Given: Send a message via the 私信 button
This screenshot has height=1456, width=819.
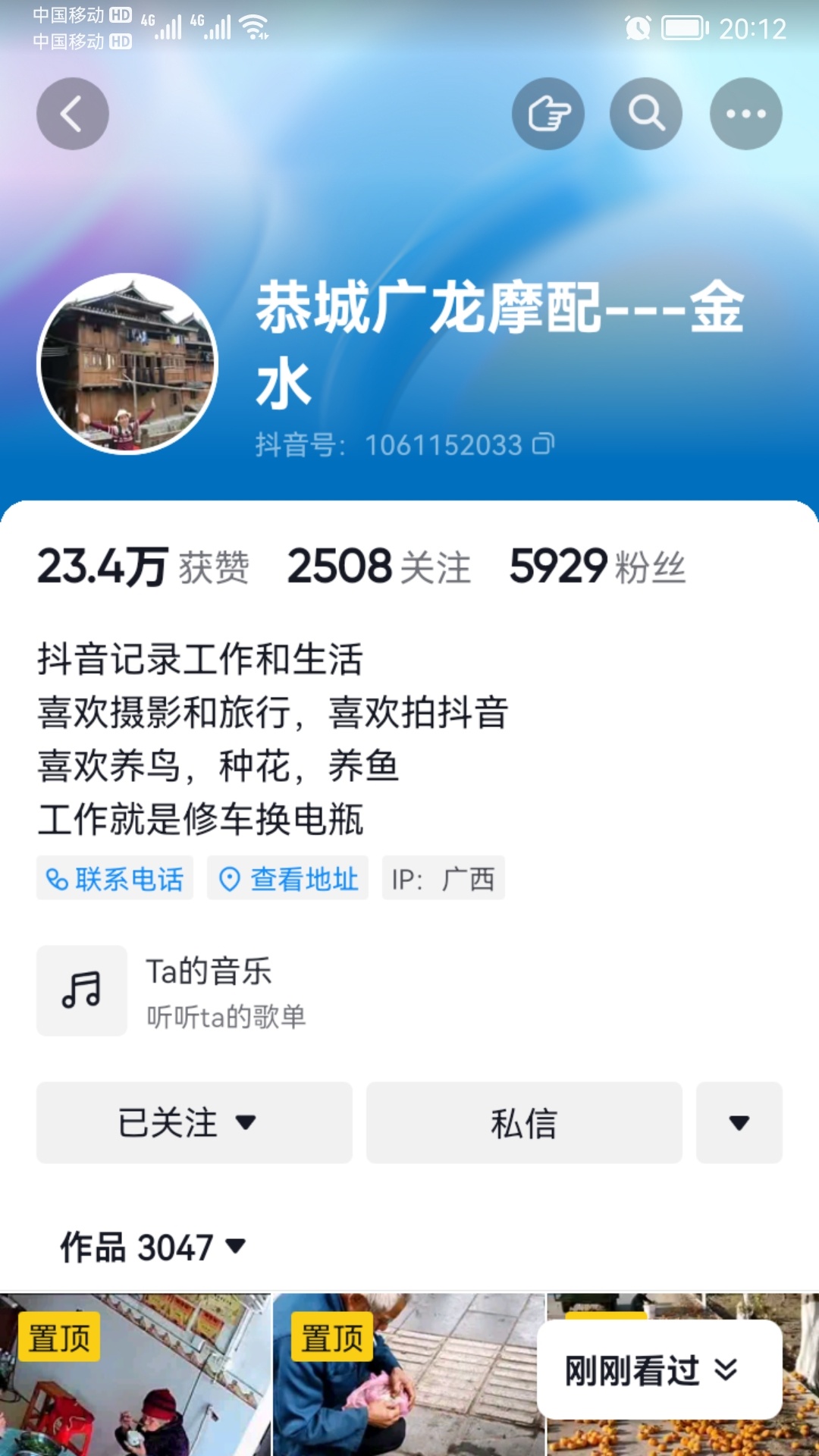Looking at the screenshot, I should (524, 1122).
